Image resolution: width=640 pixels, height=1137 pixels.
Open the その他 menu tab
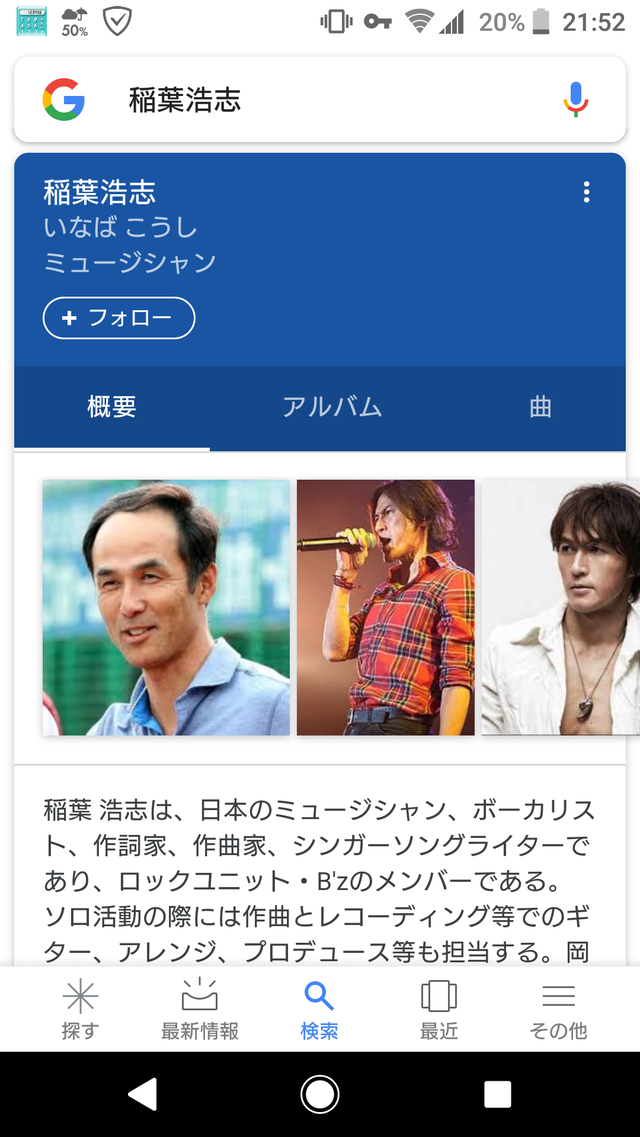[558, 1009]
